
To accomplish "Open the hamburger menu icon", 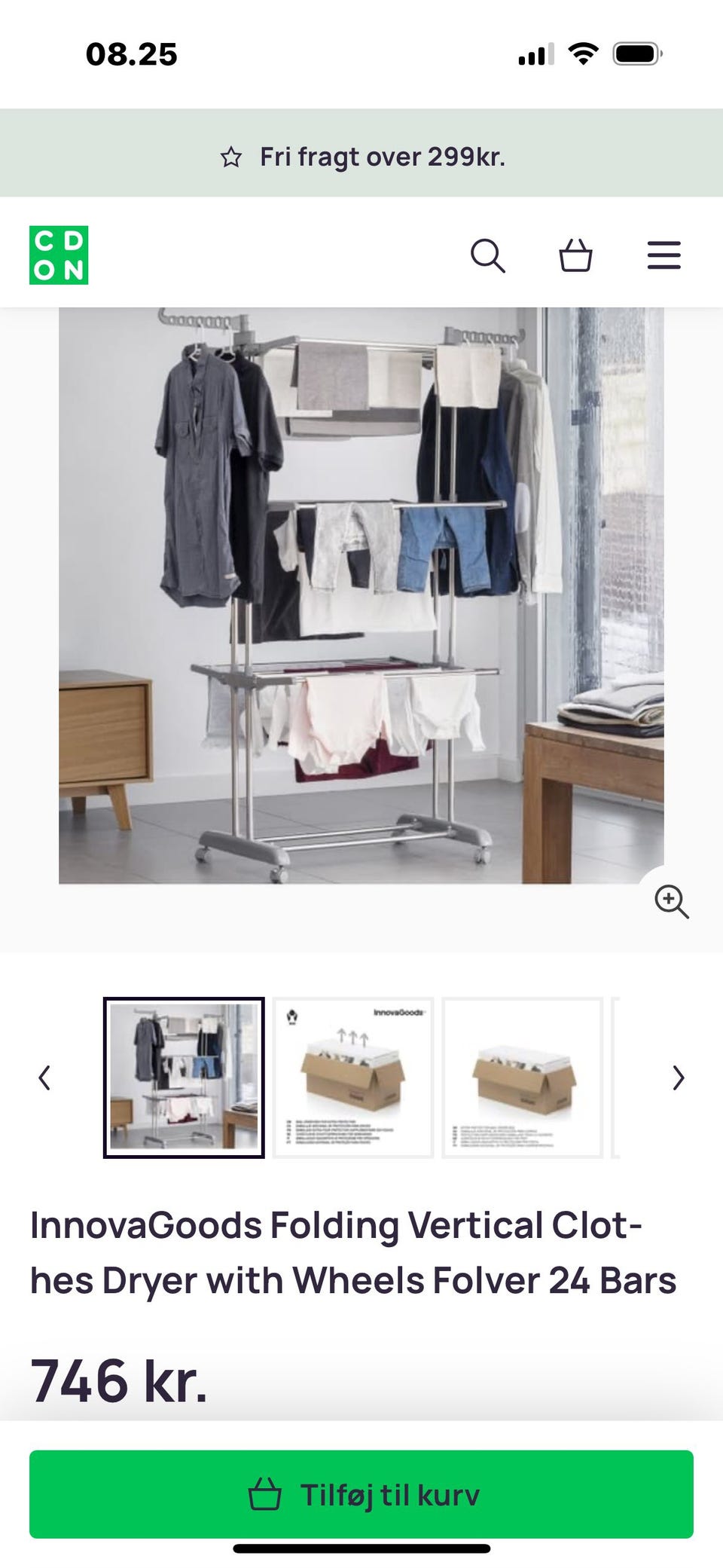I will (x=664, y=255).
